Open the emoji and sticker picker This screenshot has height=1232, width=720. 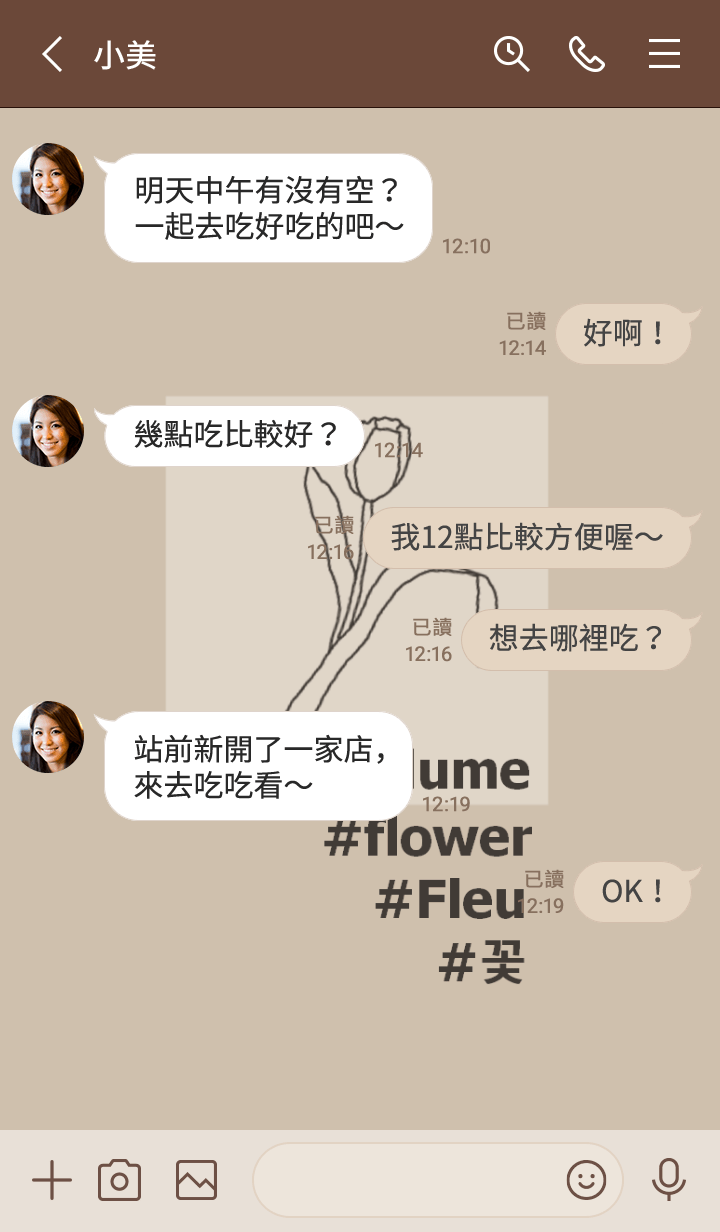click(586, 1181)
